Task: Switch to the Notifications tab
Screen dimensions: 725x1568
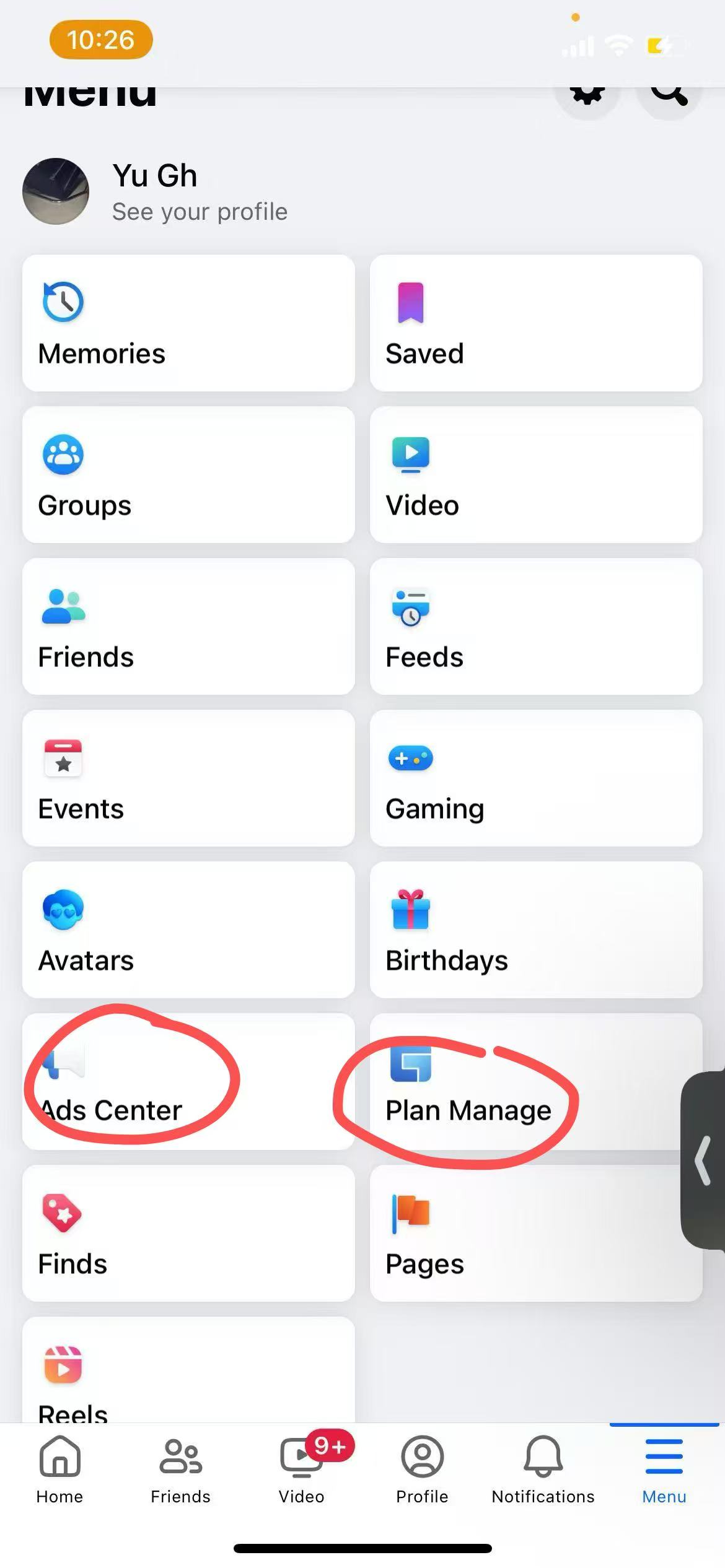Action: [x=543, y=1469]
